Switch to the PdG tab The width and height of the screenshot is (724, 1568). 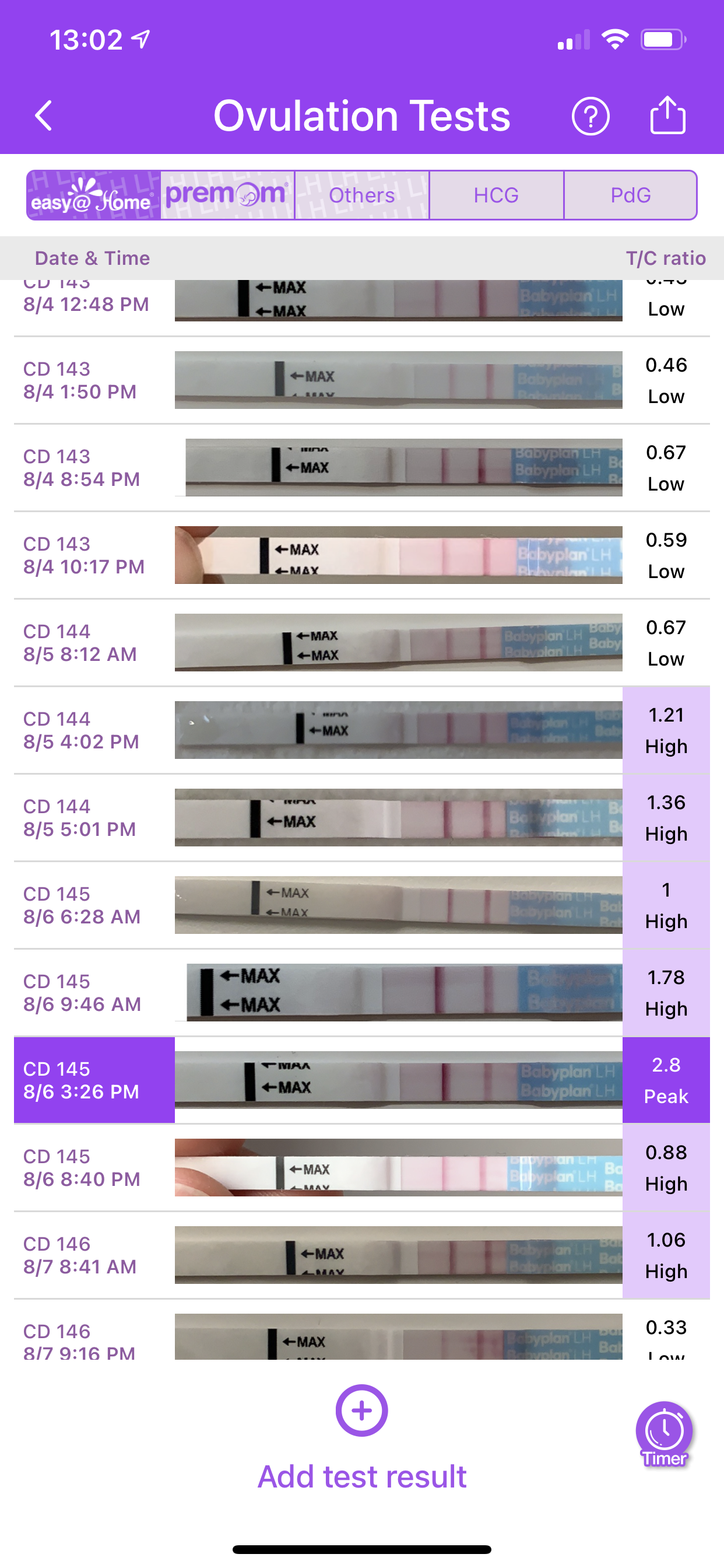(630, 195)
